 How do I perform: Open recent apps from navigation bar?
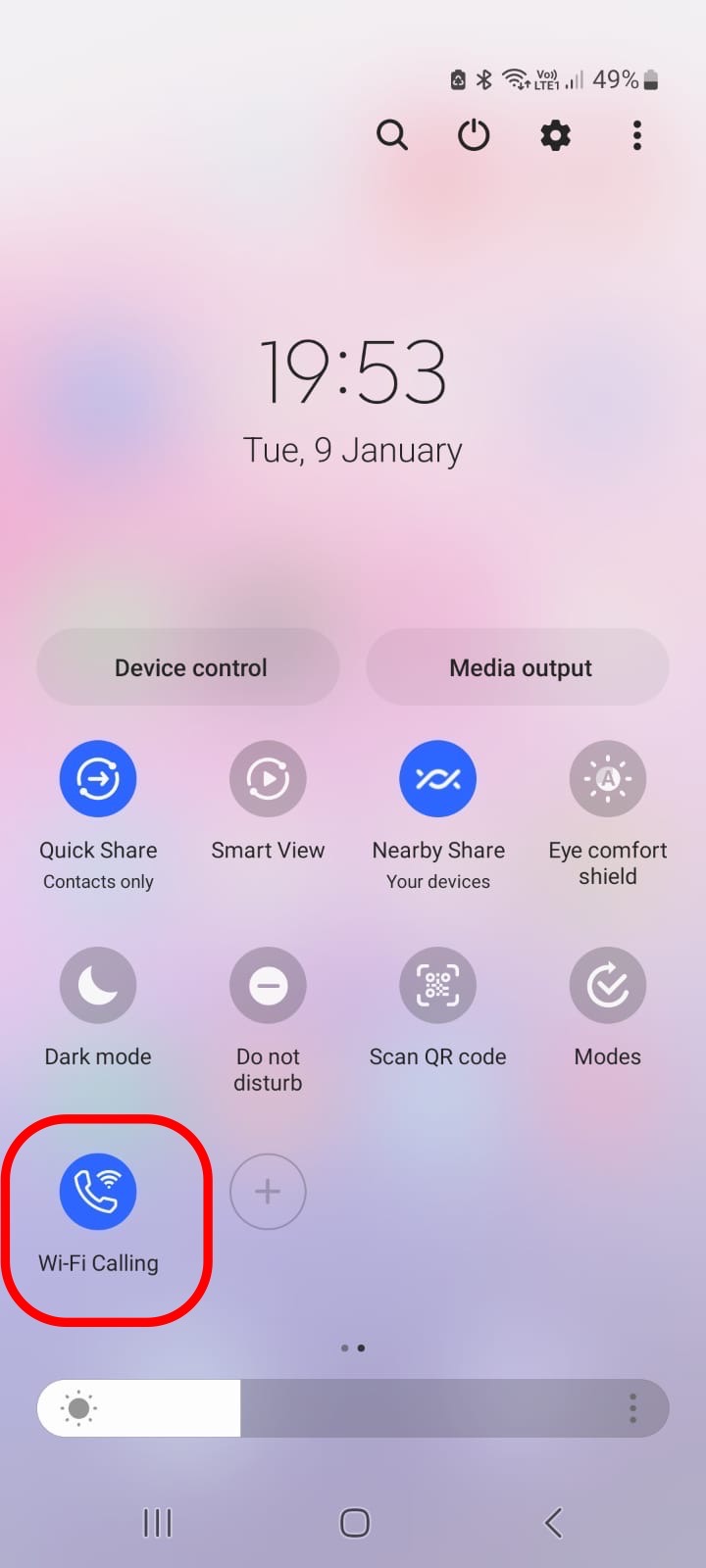[x=157, y=1523]
